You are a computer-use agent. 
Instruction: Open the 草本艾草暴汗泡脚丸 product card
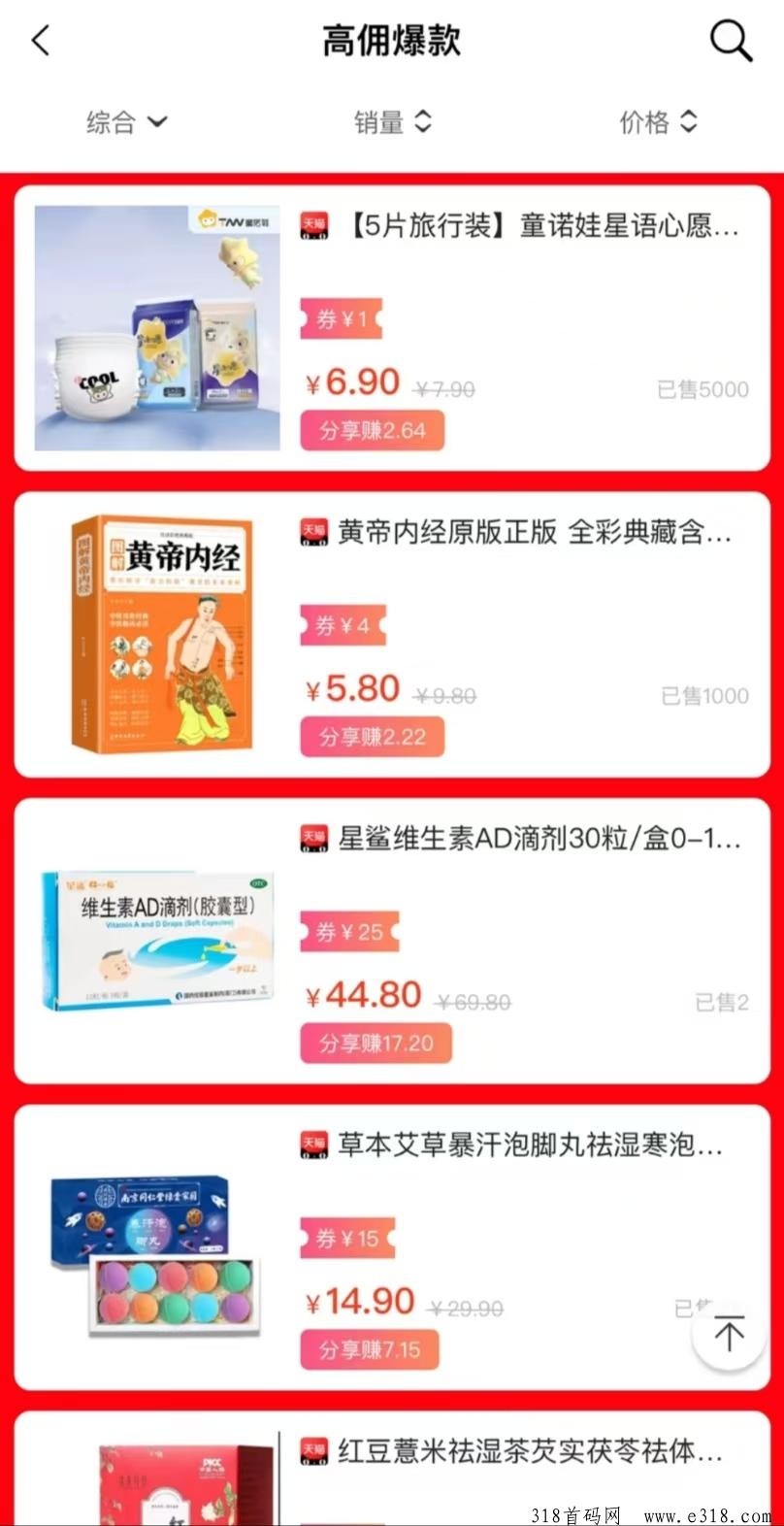tap(529, 1145)
